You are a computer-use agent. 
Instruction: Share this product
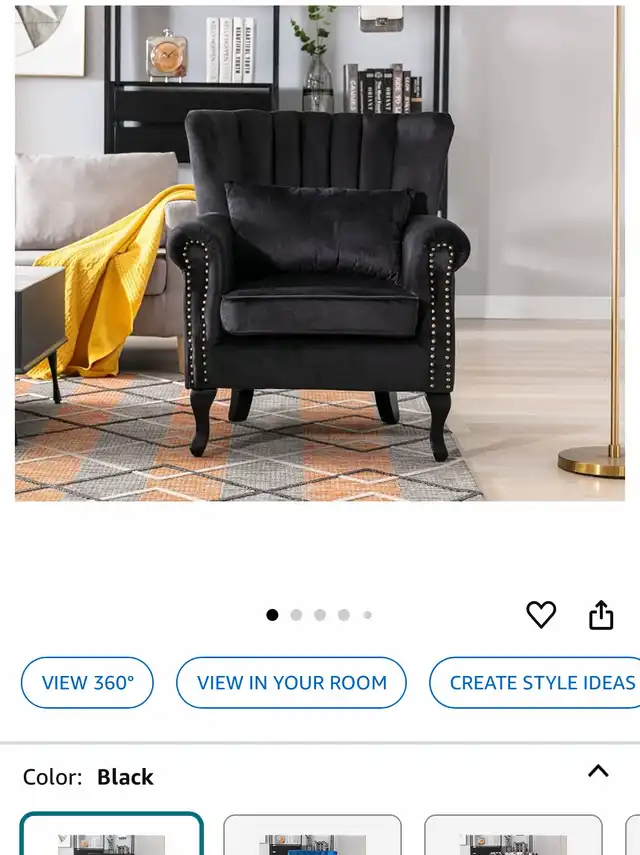601,615
